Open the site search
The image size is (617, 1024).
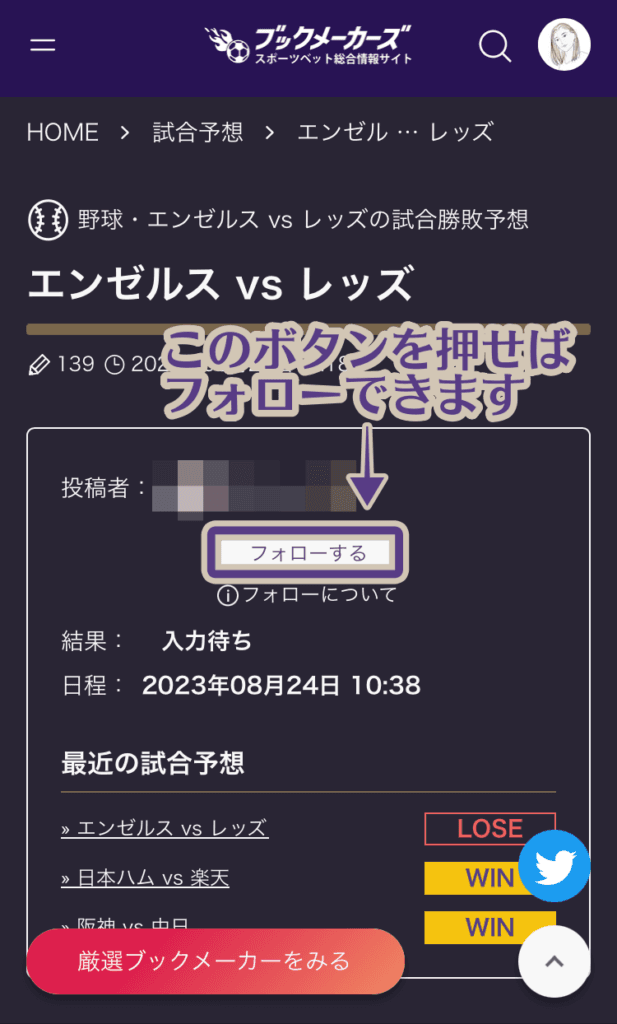(495, 46)
